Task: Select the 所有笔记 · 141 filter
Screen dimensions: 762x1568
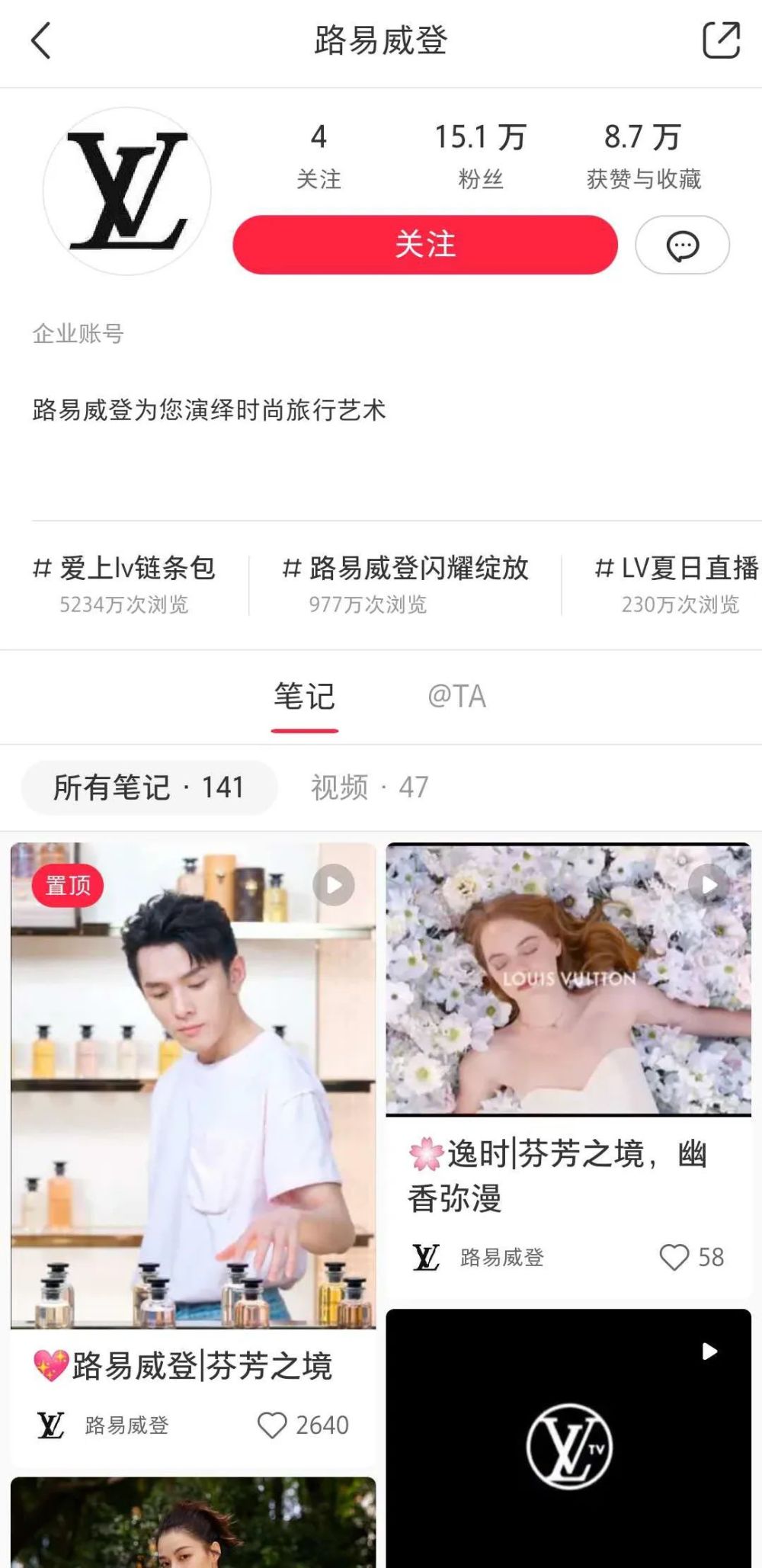Action: [149, 787]
